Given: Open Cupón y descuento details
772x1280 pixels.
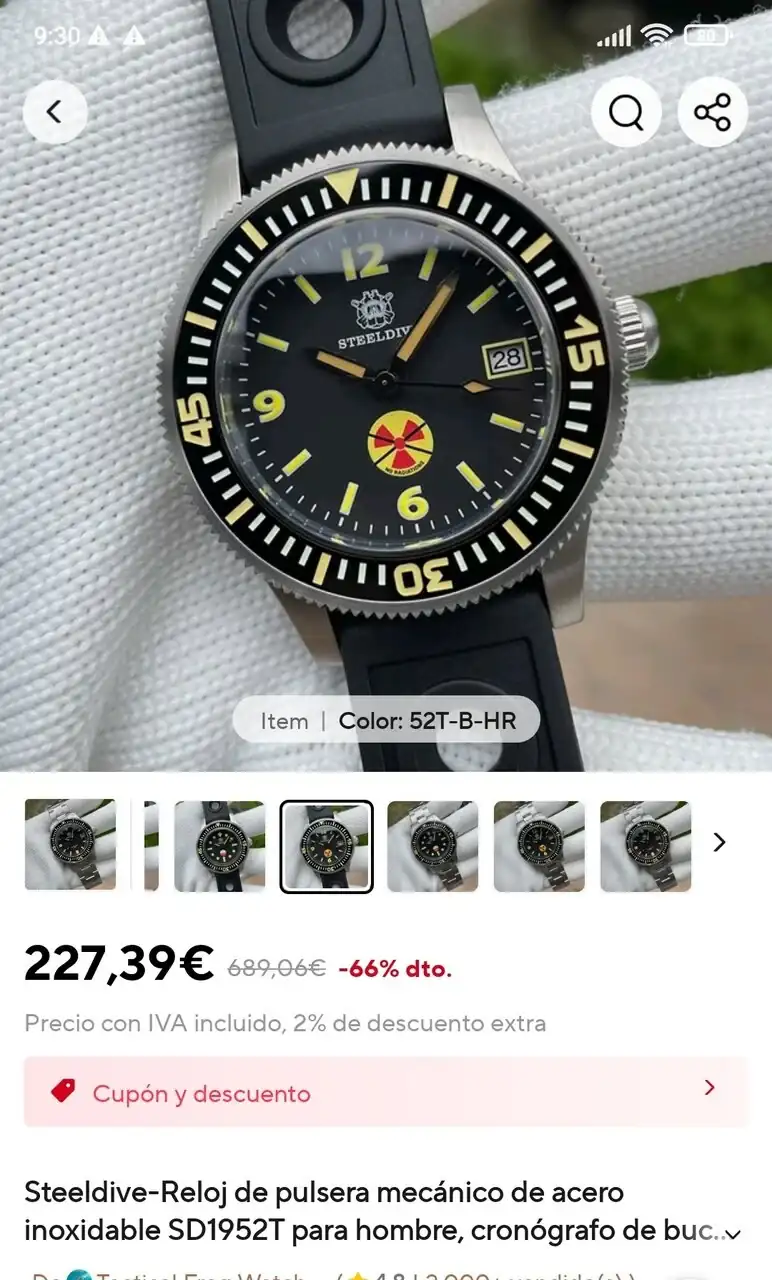Looking at the screenshot, I should pos(385,1092).
